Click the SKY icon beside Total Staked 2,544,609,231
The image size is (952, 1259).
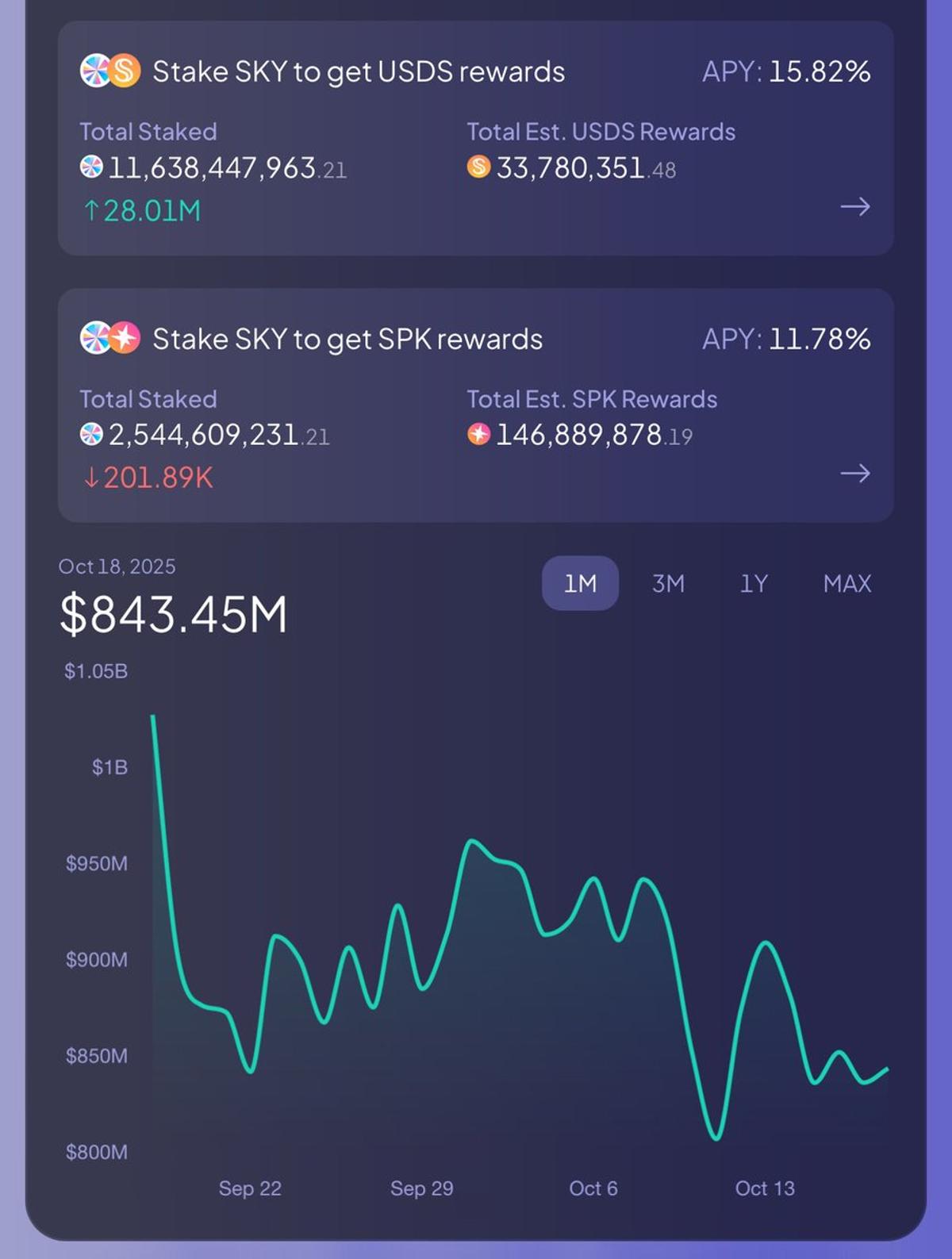(x=92, y=434)
